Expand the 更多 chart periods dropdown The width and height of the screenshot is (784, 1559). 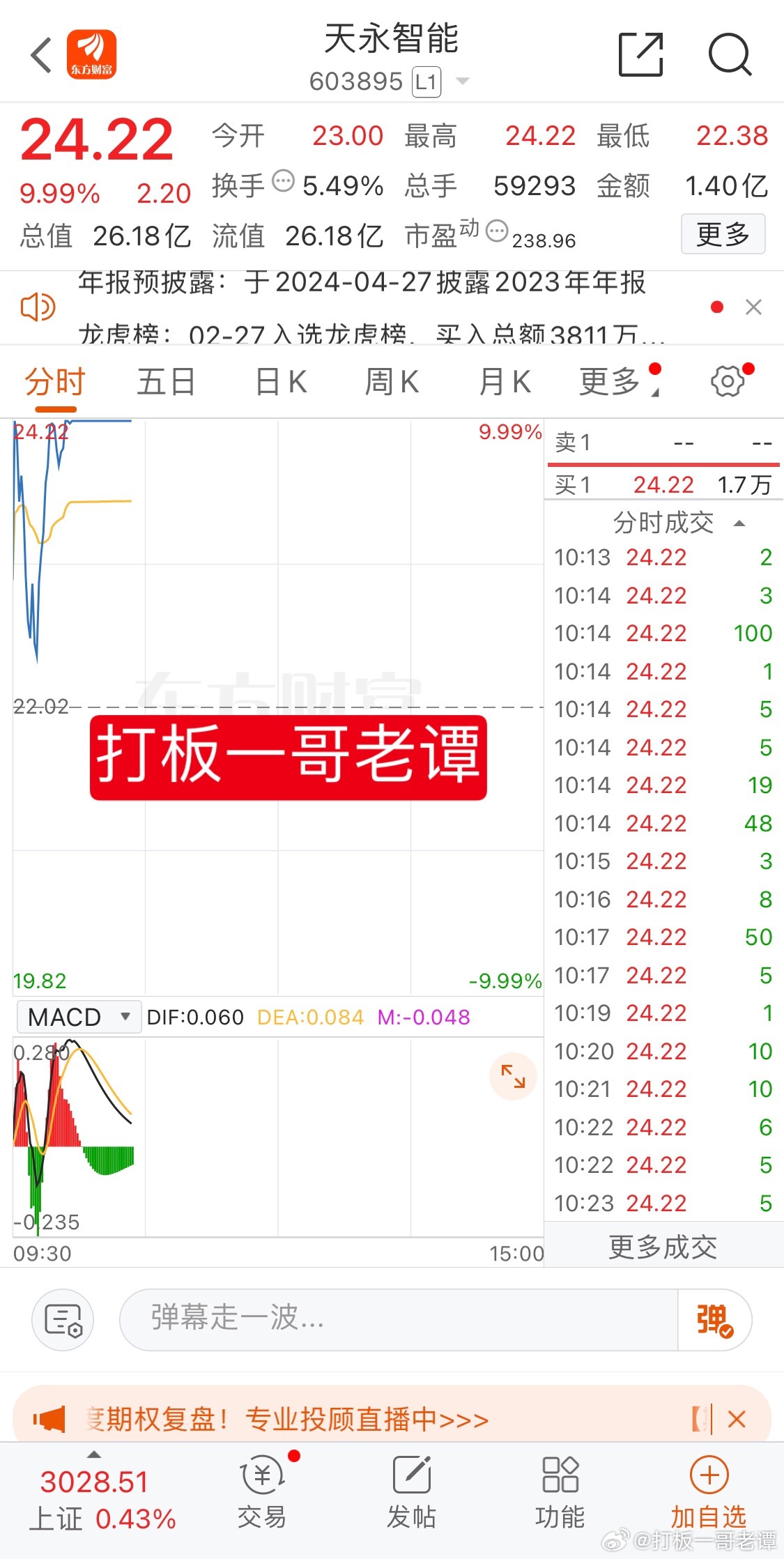pyautogui.click(x=619, y=381)
